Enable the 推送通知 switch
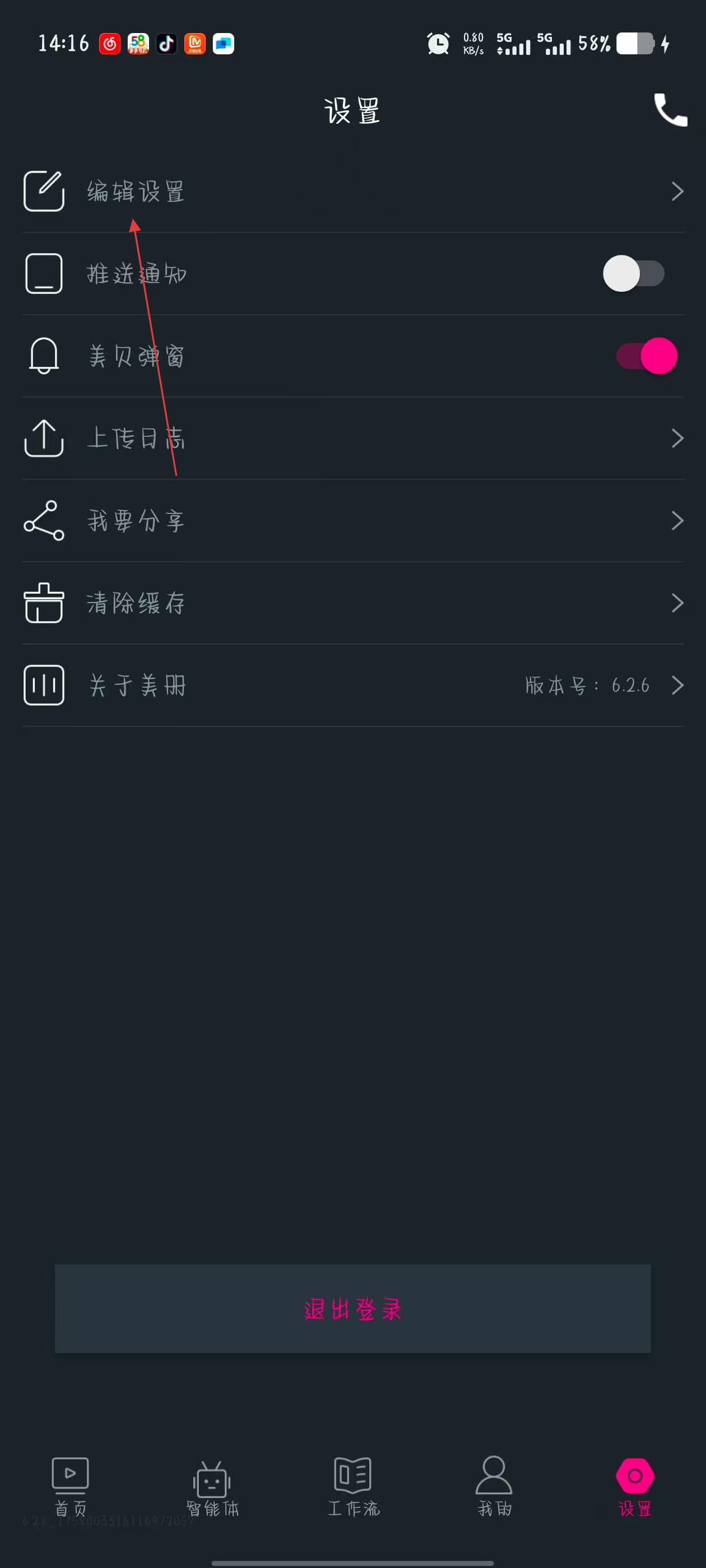This screenshot has width=706, height=1568. tap(633, 274)
